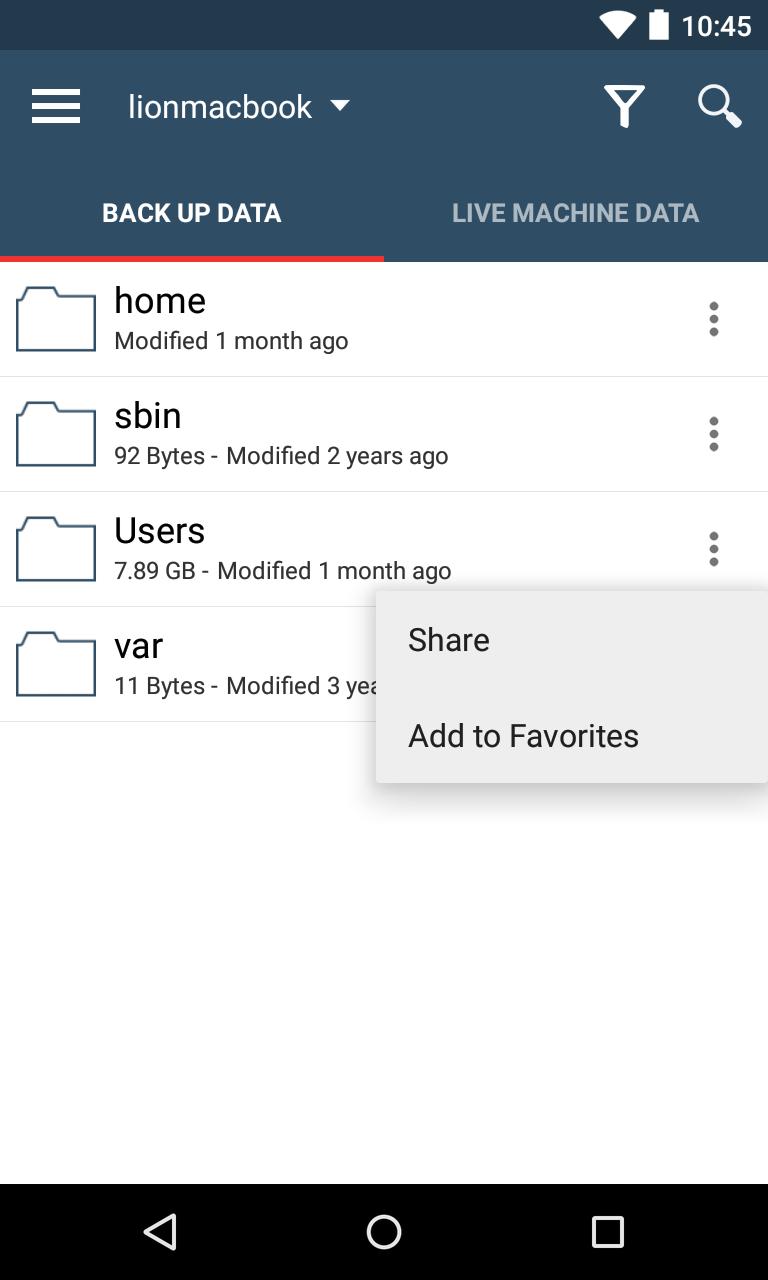Image resolution: width=768 pixels, height=1280 pixels.
Task: Click the filter icon in the toolbar
Action: click(624, 105)
